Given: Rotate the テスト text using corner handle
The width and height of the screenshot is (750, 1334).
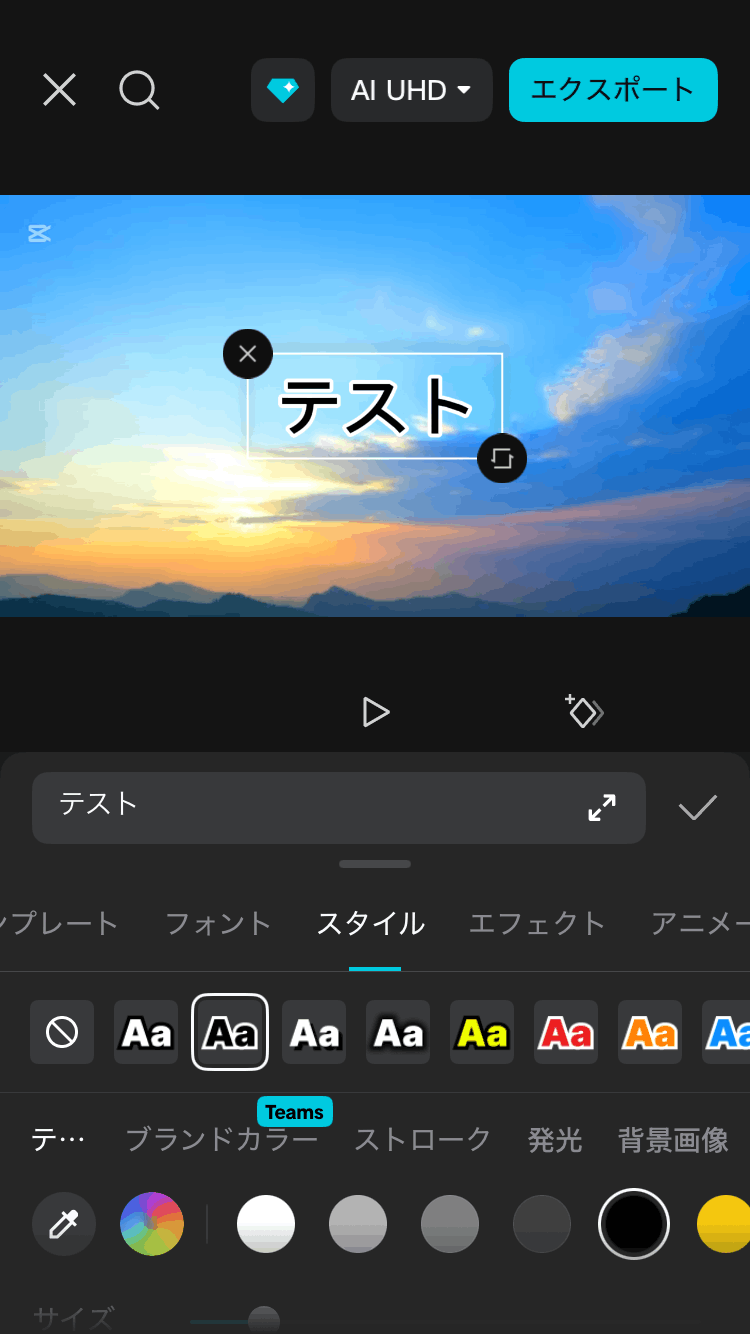Looking at the screenshot, I should coord(502,459).
